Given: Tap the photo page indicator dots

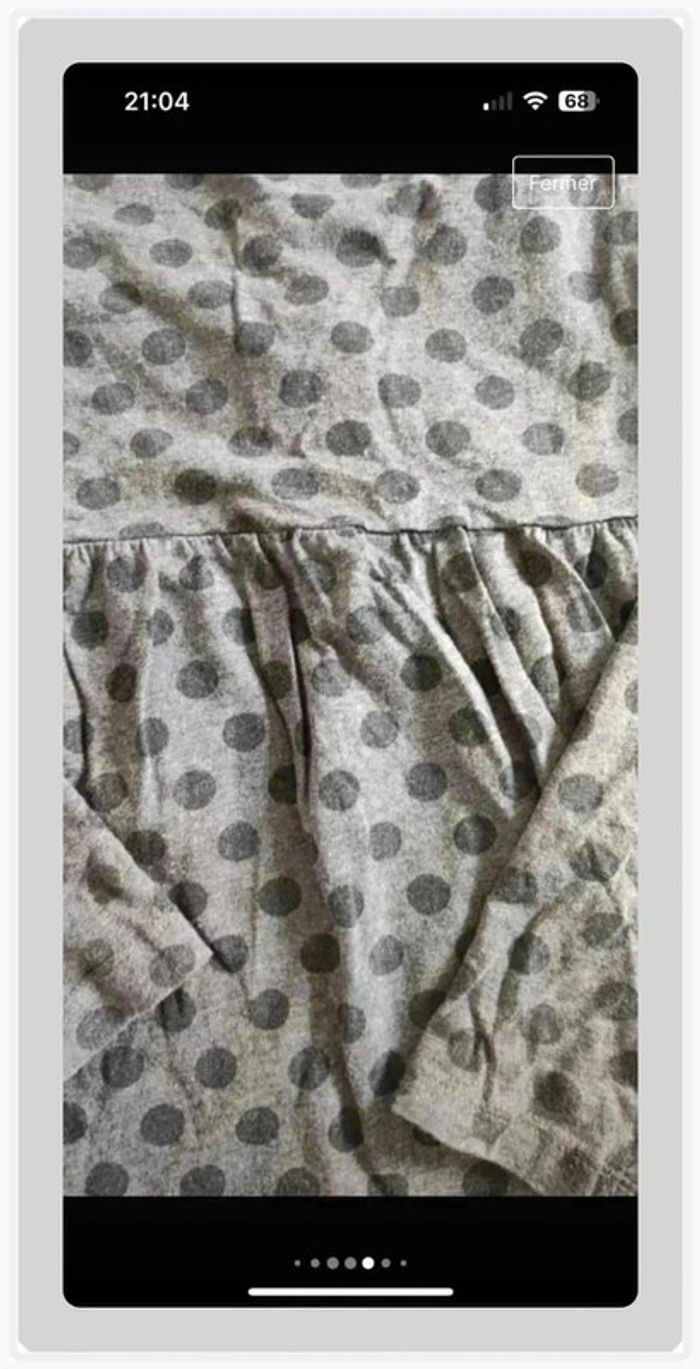Looking at the screenshot, I should [350, 1263].
